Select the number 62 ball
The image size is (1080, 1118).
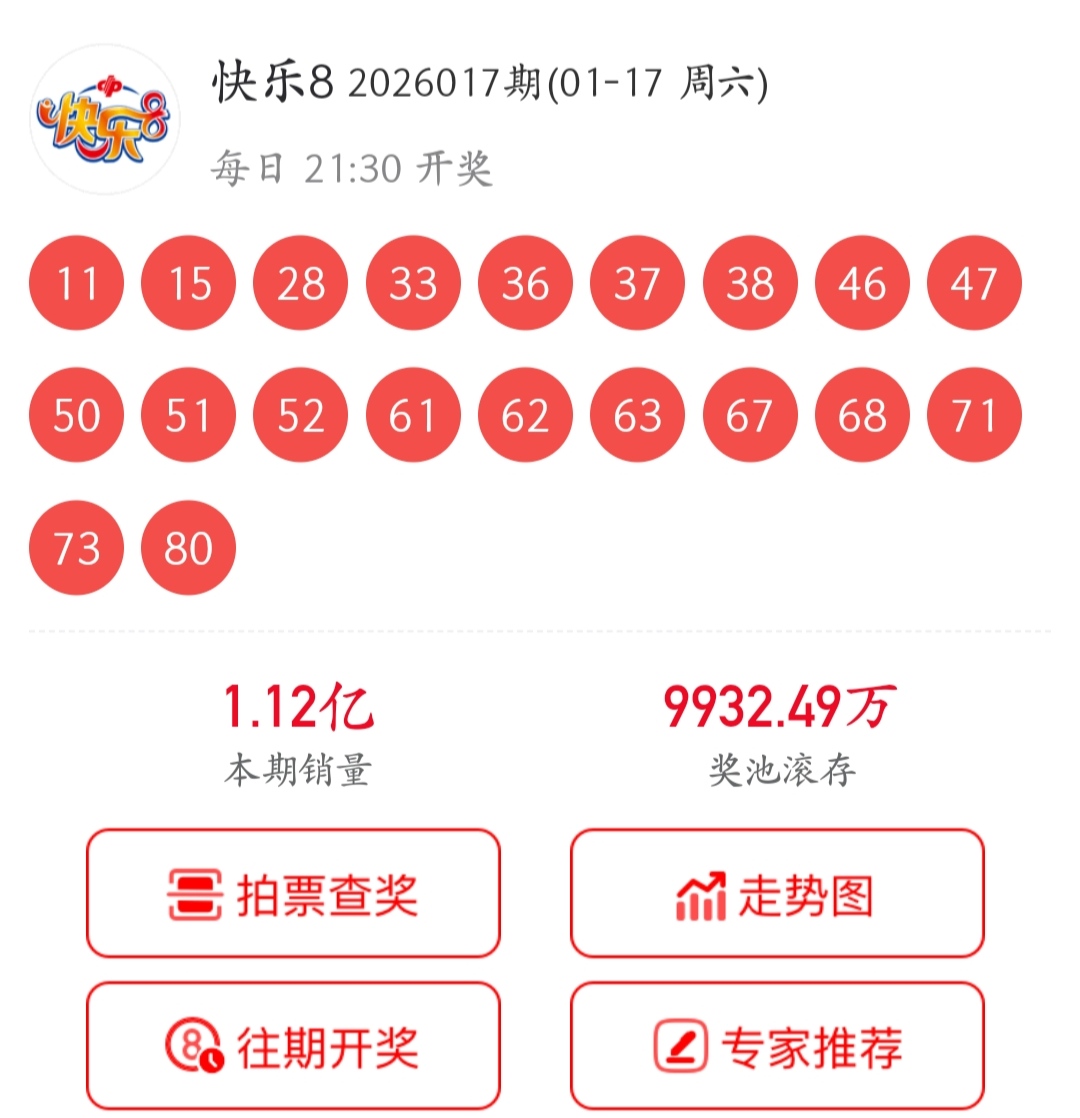click(x=524, y=416)
